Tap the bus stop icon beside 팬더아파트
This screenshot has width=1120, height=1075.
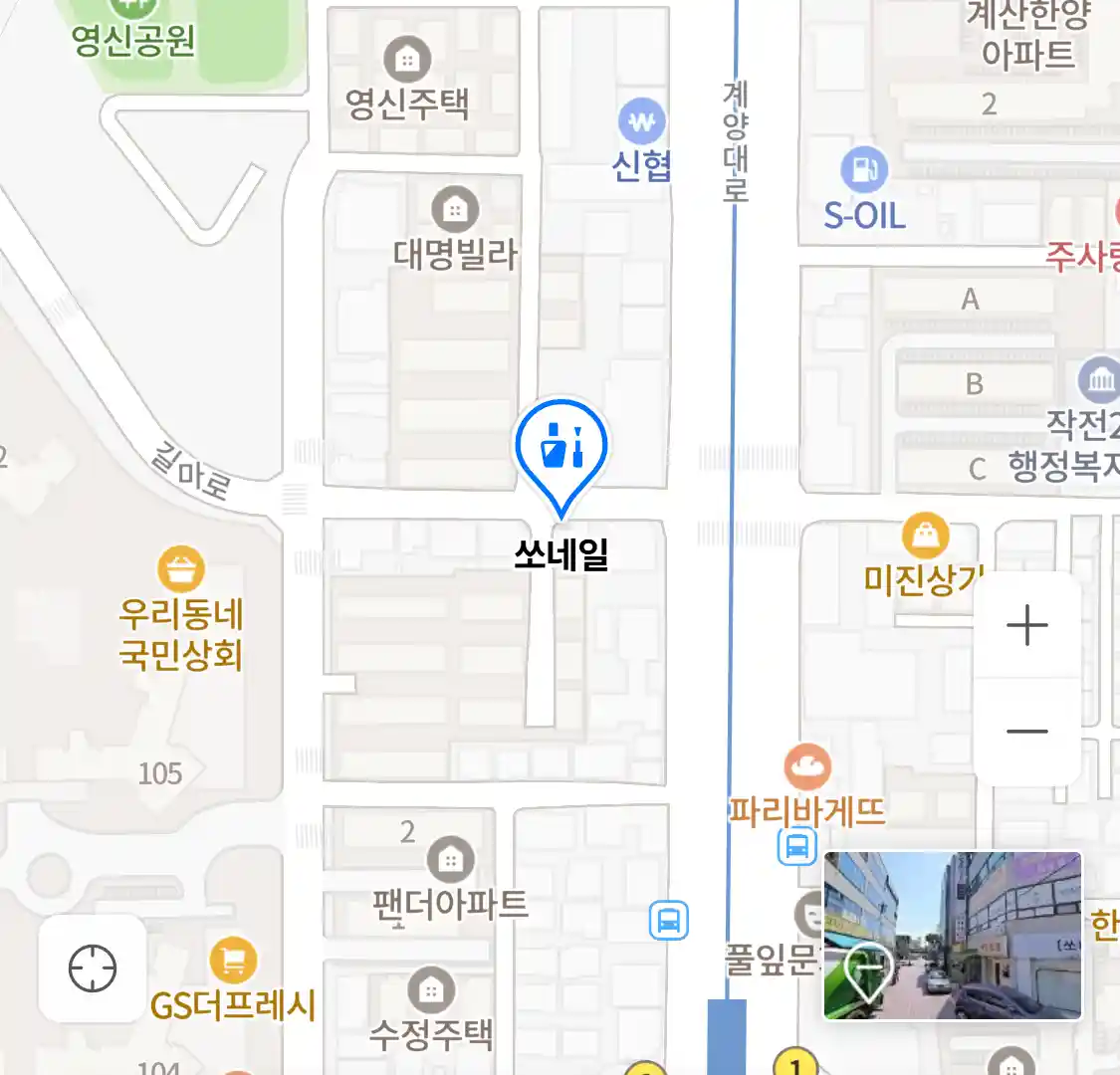point(668,920)
